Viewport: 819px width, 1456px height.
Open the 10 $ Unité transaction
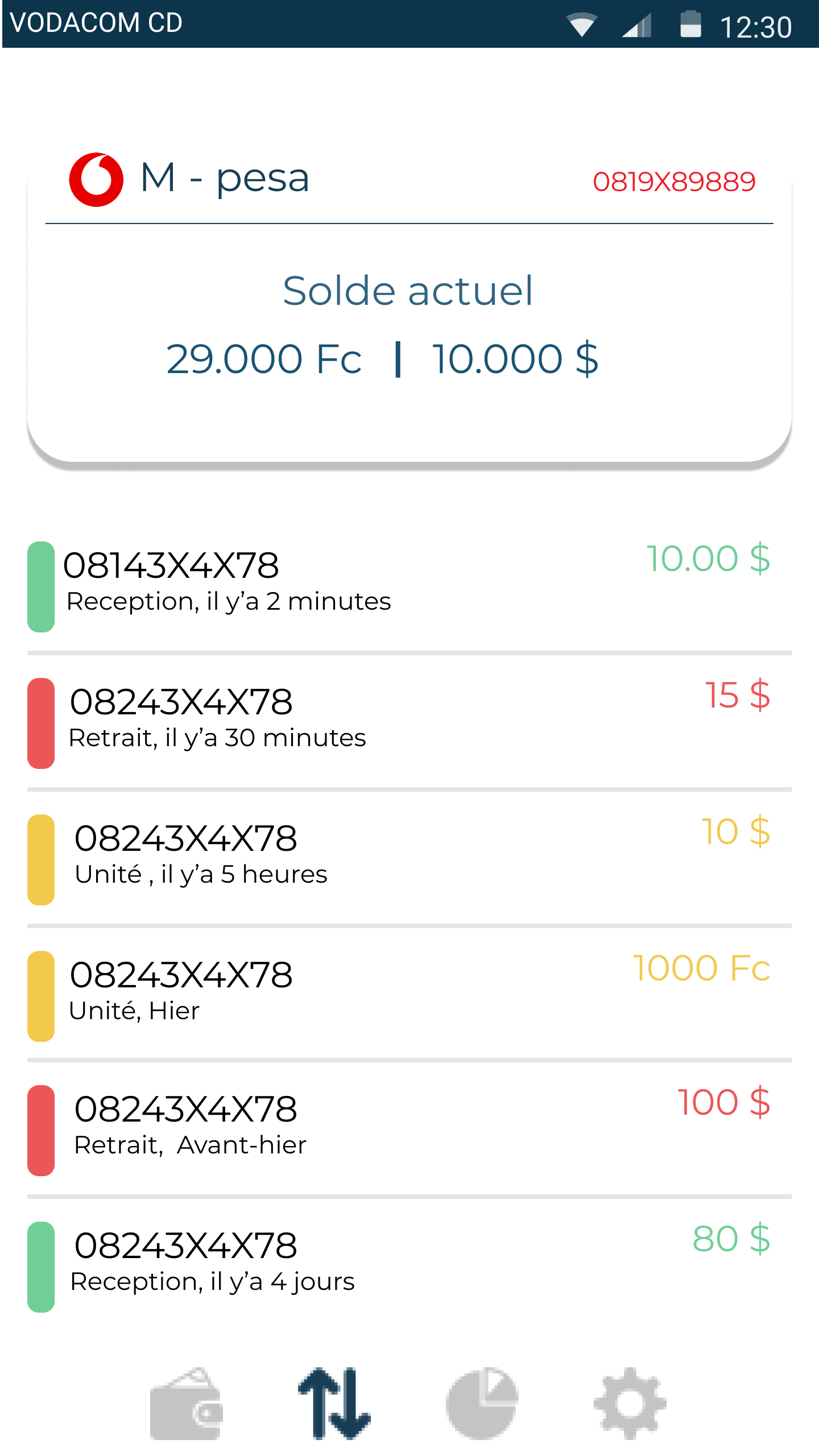coord(409,859)
